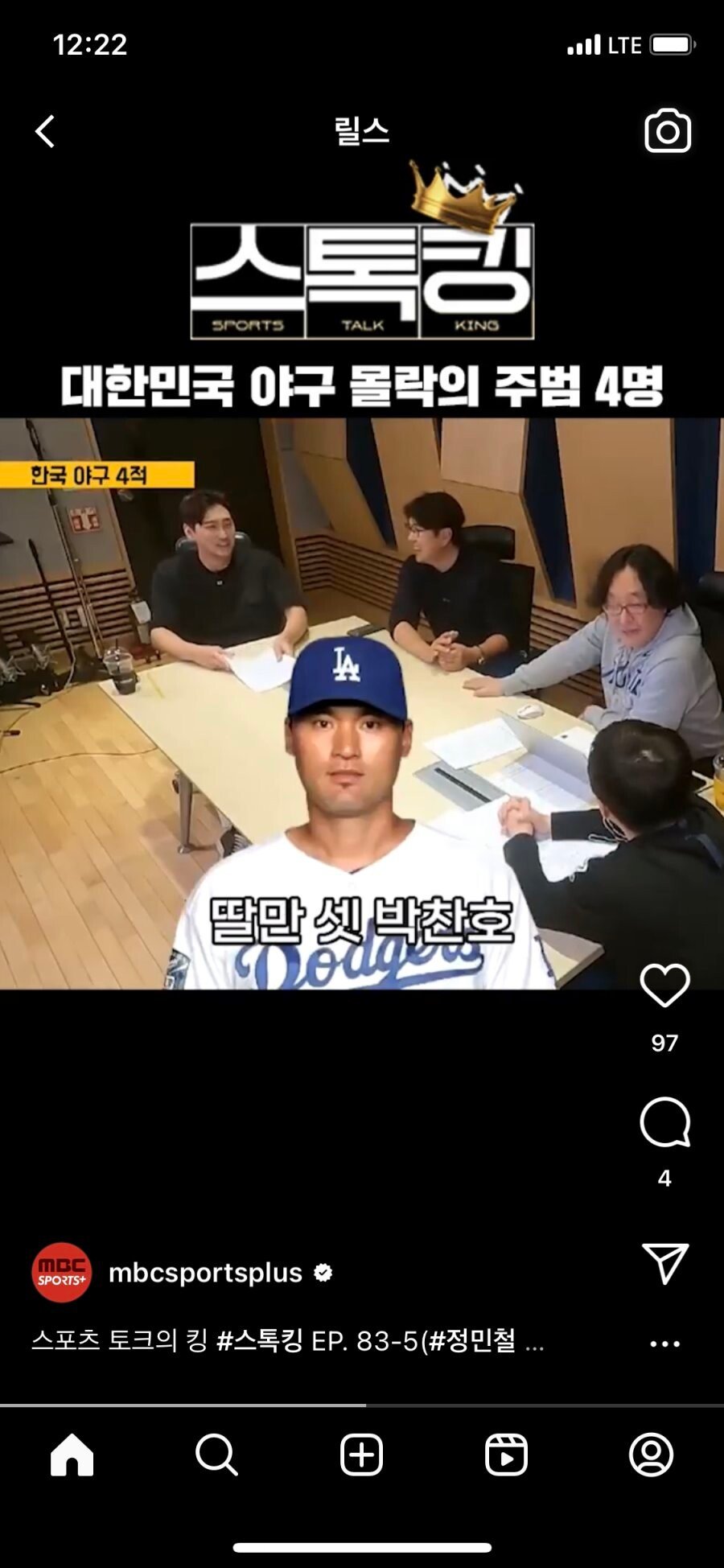Like this reel with the heart icon
Viewport: 724px width, 1568px height.
point(664,986)
